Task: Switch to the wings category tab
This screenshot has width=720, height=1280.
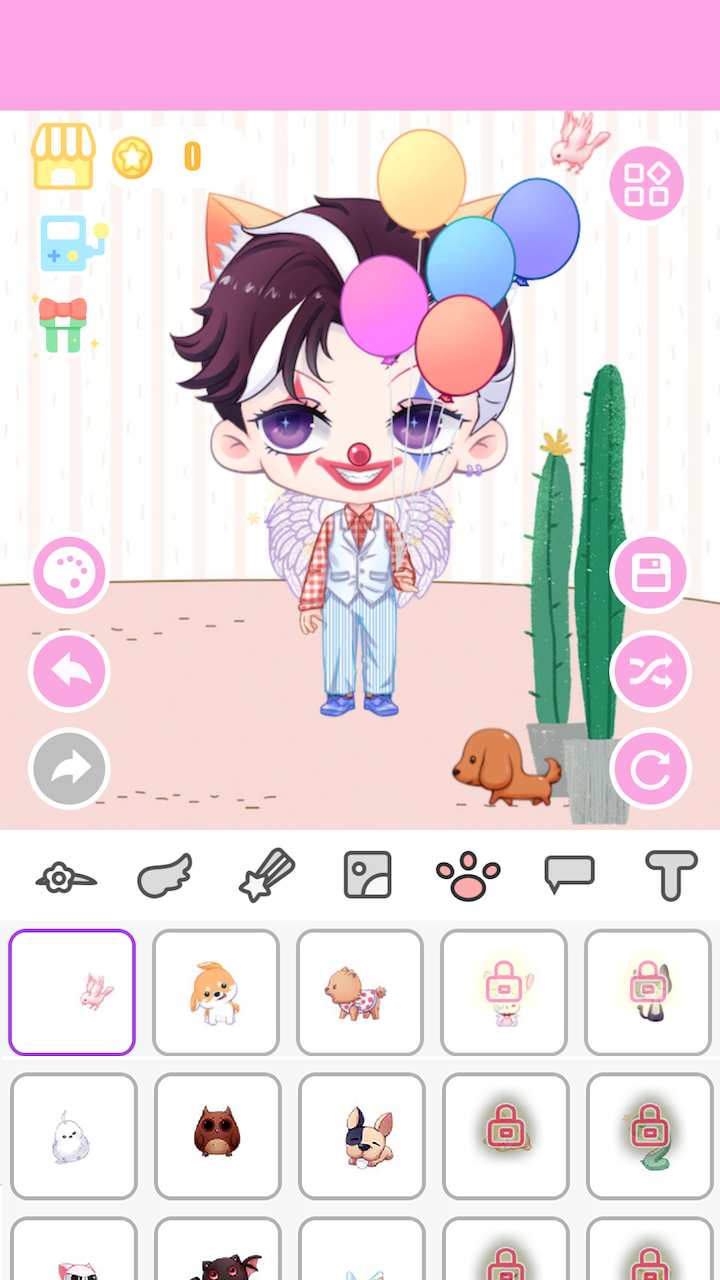Action: point(164,877)
